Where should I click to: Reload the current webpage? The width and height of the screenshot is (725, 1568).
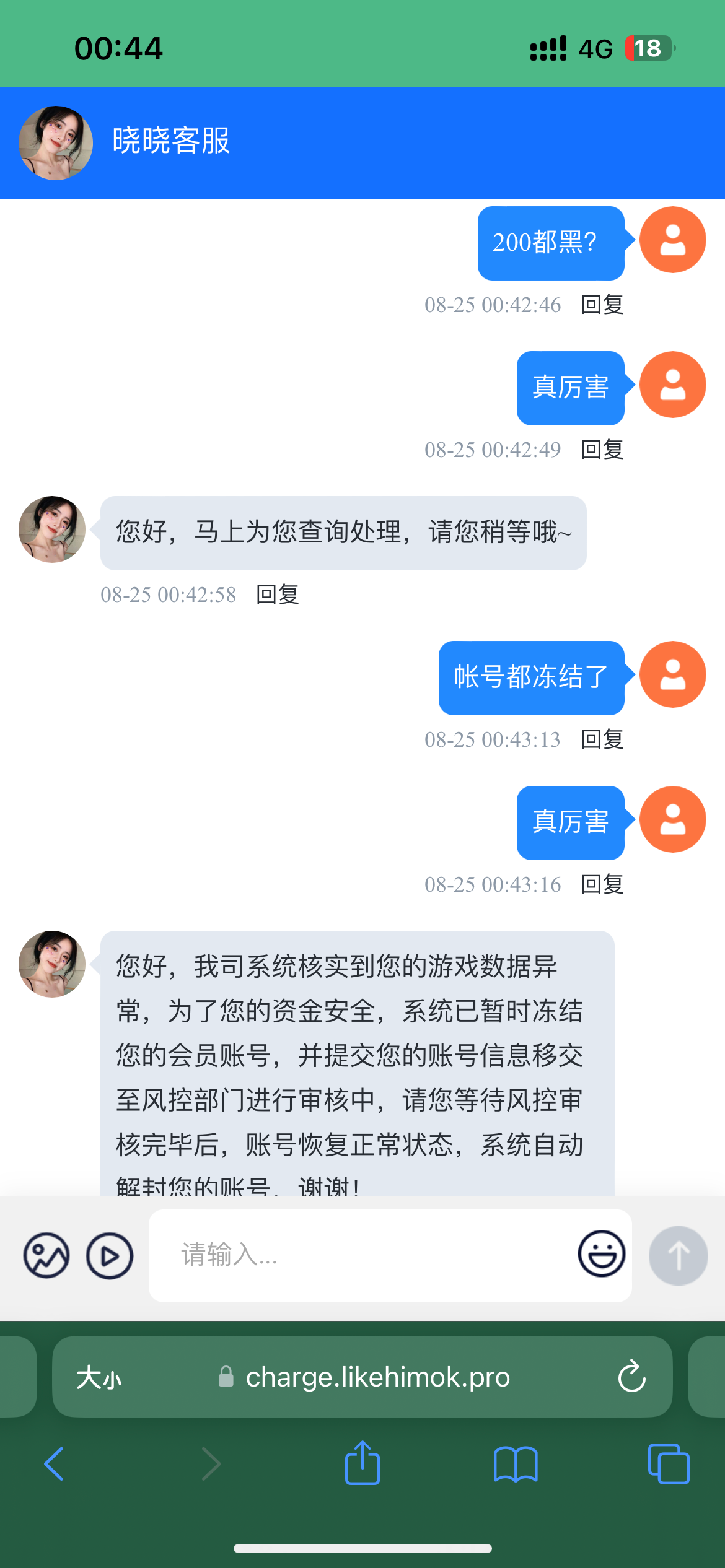pos(631,1377)
